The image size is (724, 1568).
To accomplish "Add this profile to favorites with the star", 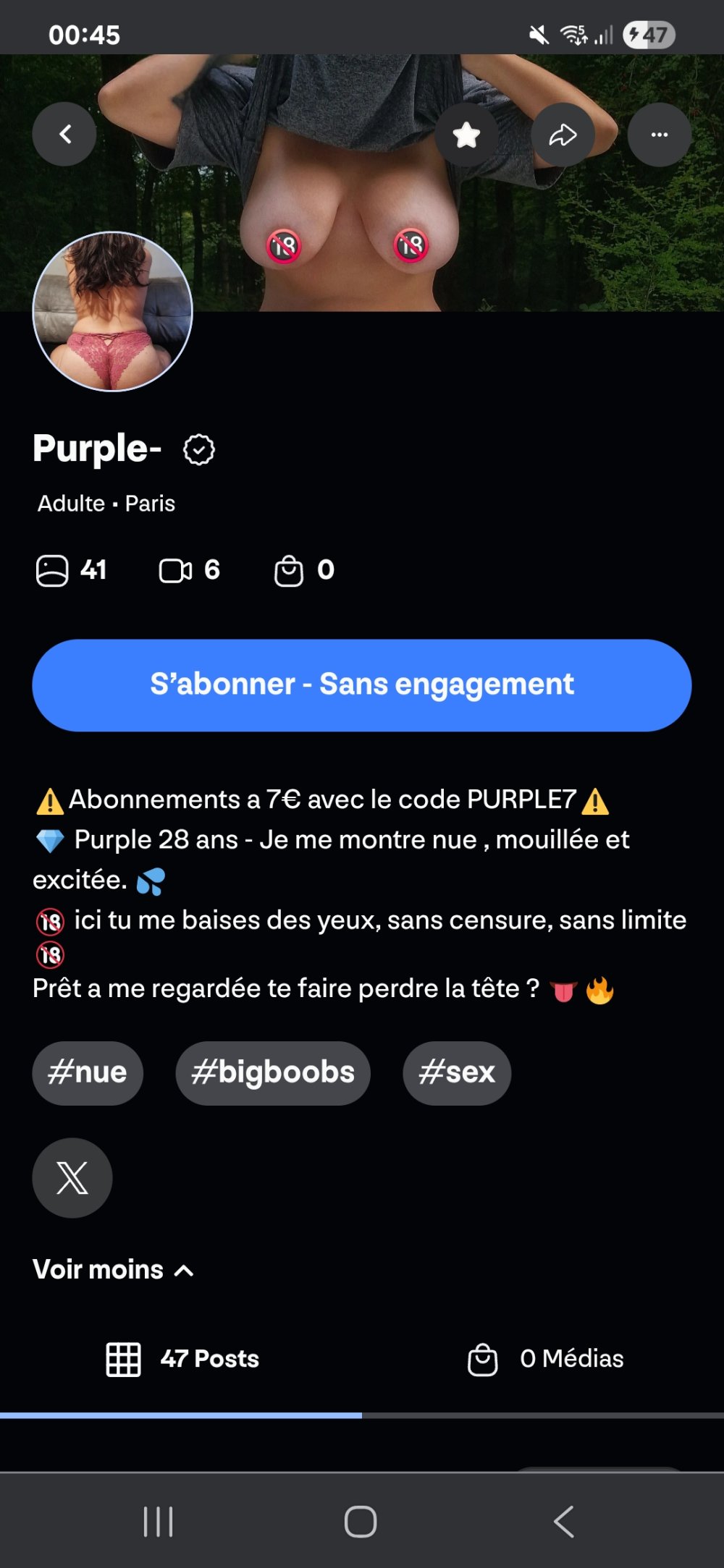I will (466, 135).
